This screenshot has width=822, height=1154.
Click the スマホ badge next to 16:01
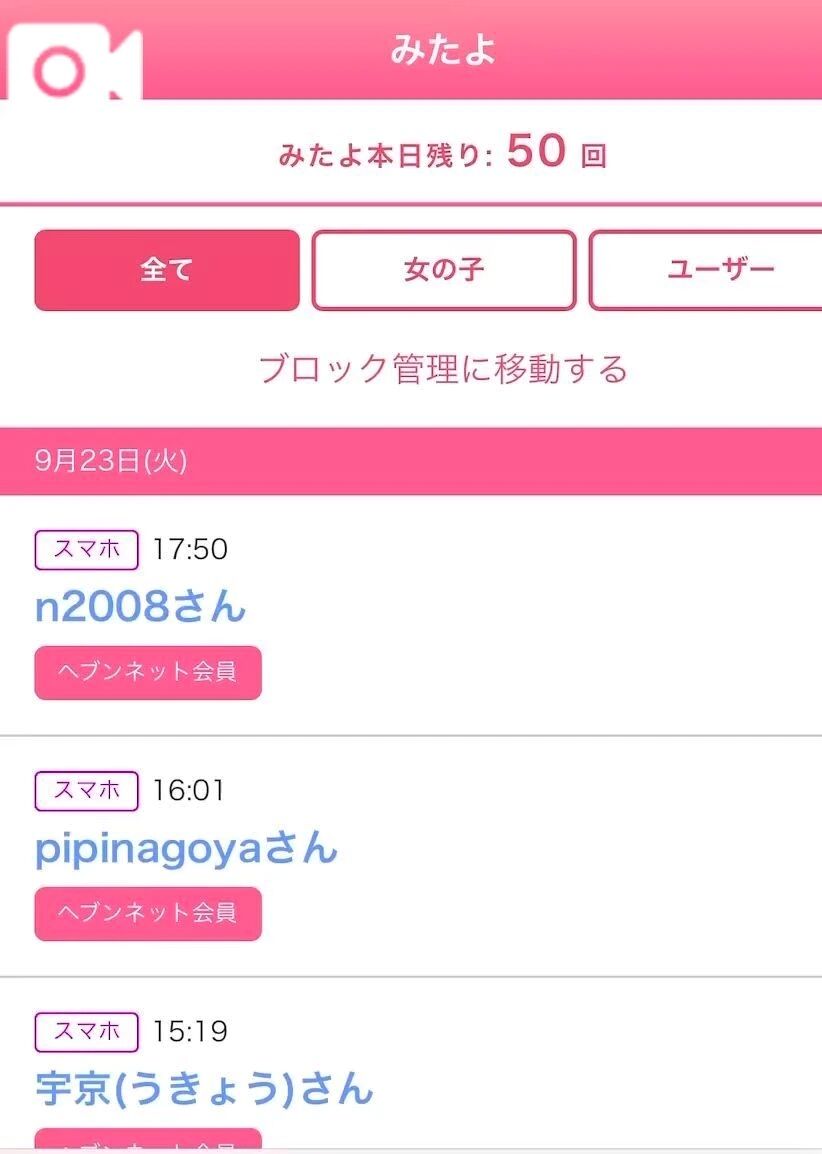[x=85, y=790]
